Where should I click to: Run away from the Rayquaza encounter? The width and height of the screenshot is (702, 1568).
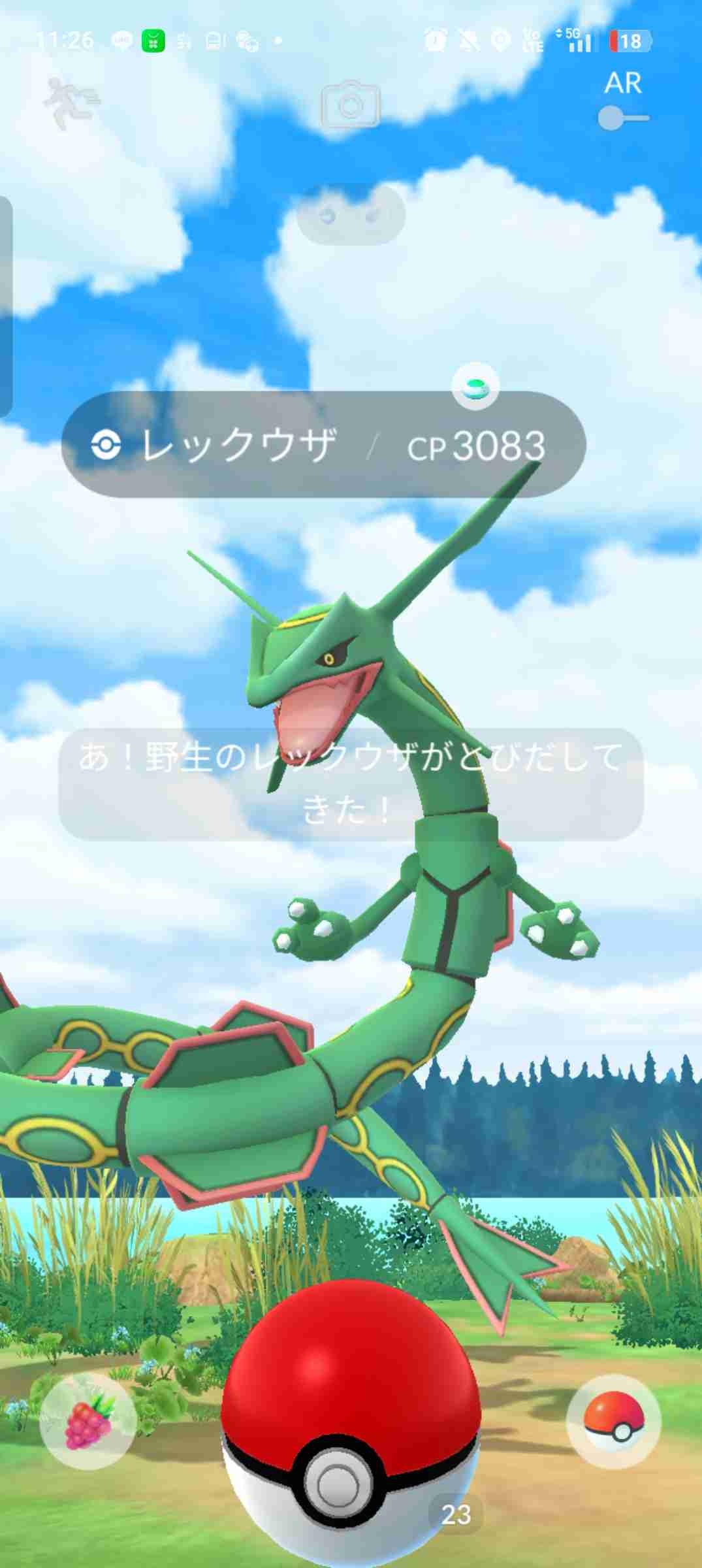pyautogui.click(x=71, y=102)
